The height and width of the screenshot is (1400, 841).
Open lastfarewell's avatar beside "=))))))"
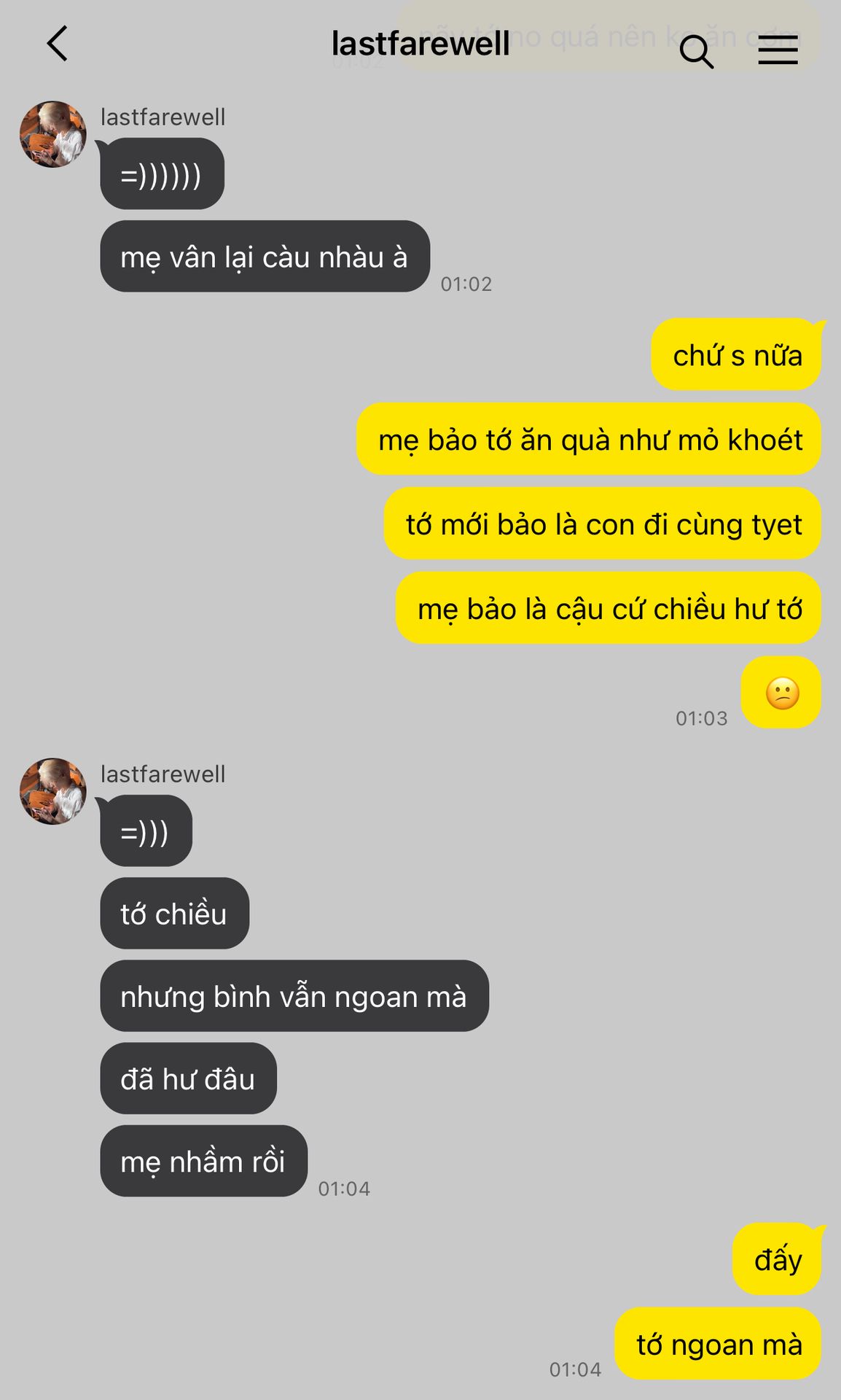point(53,135)
